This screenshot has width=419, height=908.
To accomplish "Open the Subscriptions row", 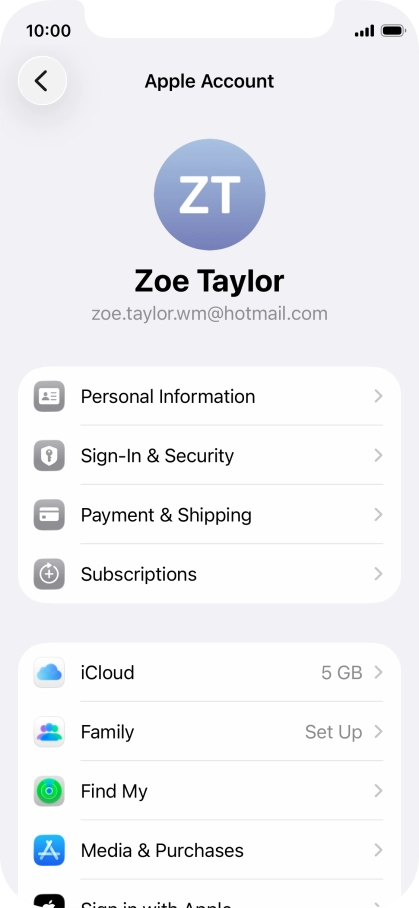I will [x=210, y=574].
